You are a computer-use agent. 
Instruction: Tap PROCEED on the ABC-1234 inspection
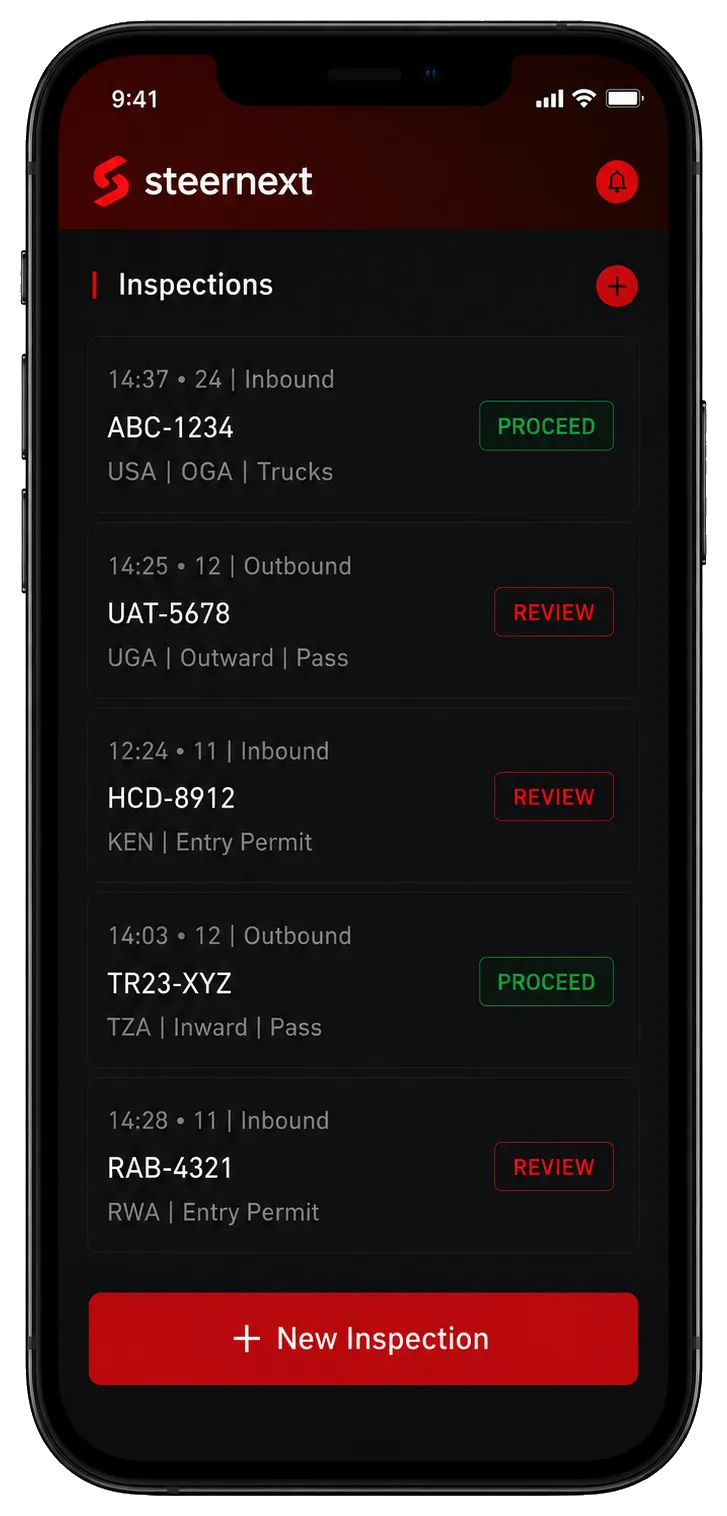pyautogui.click(x=546, y=426)
